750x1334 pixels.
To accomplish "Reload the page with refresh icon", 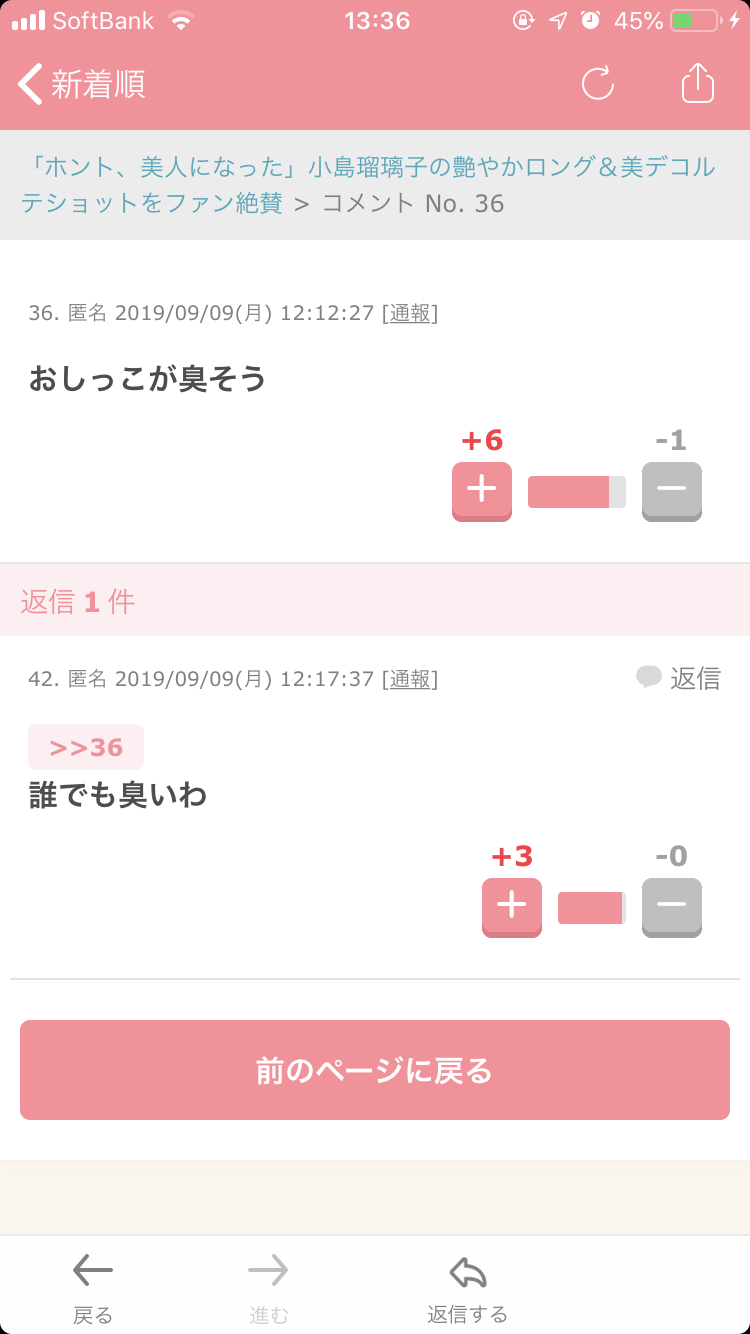I will pos(598,83).
